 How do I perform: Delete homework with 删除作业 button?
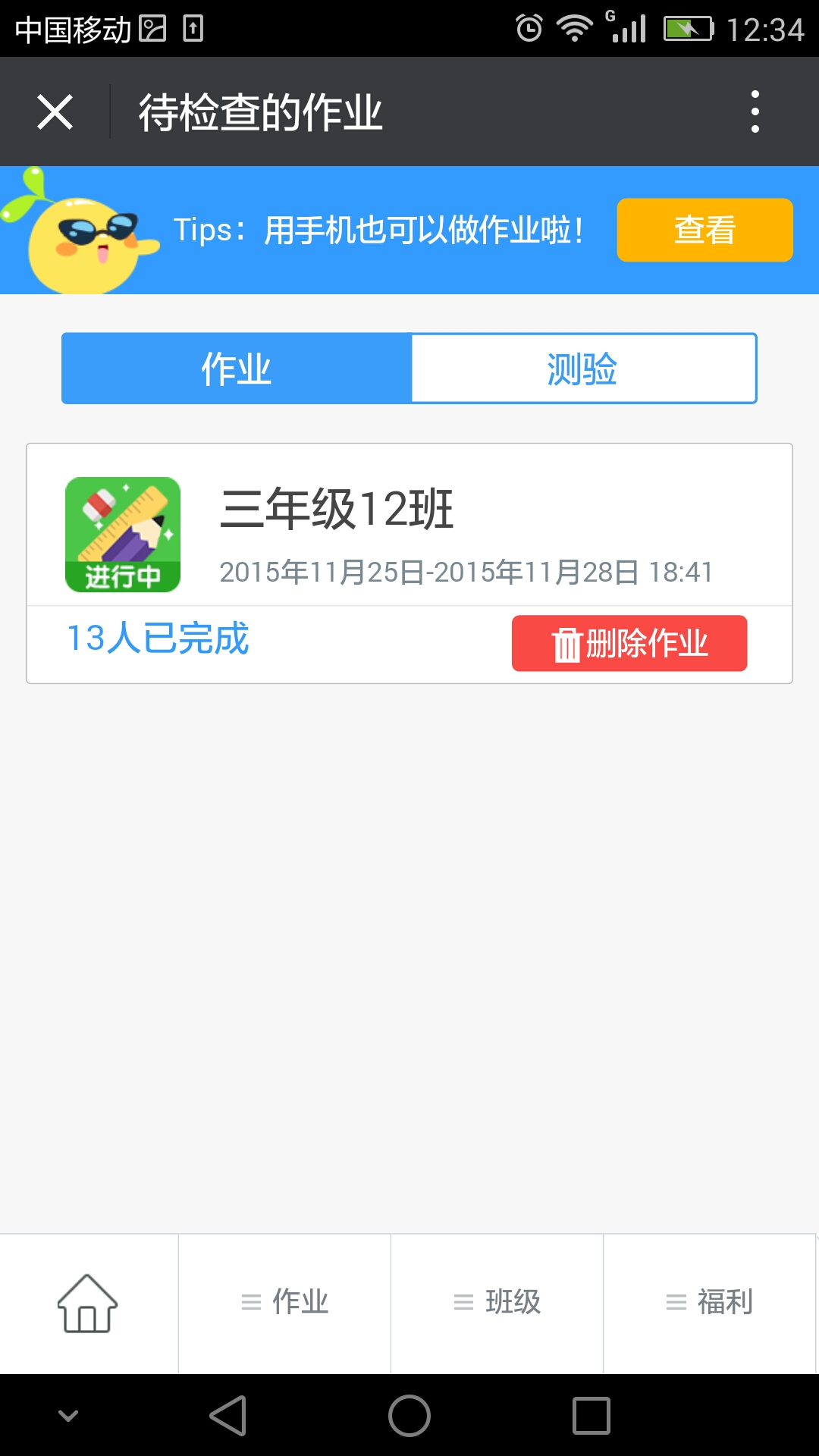pyautogui.click(x=629, y=644)
